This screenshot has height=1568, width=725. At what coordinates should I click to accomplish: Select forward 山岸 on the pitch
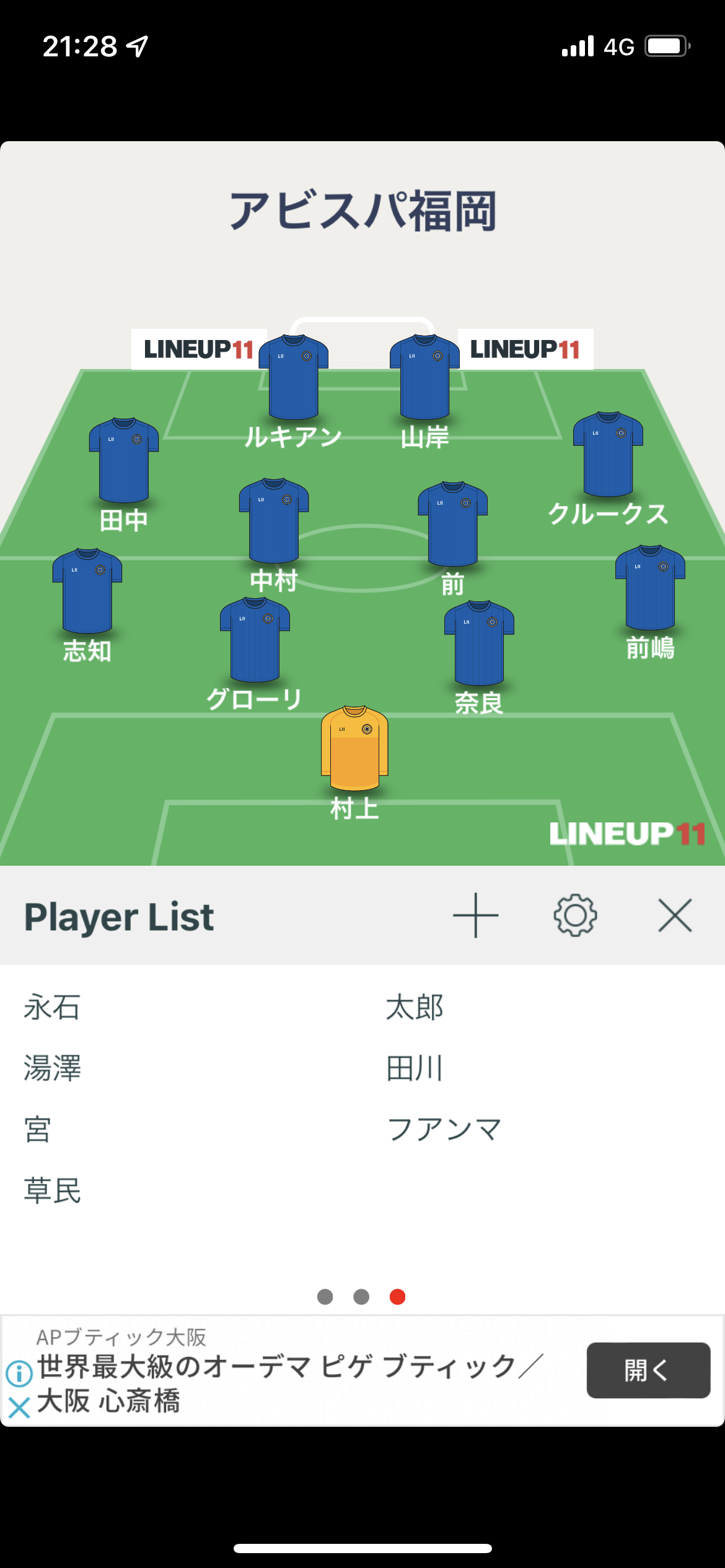pos(424,378)
